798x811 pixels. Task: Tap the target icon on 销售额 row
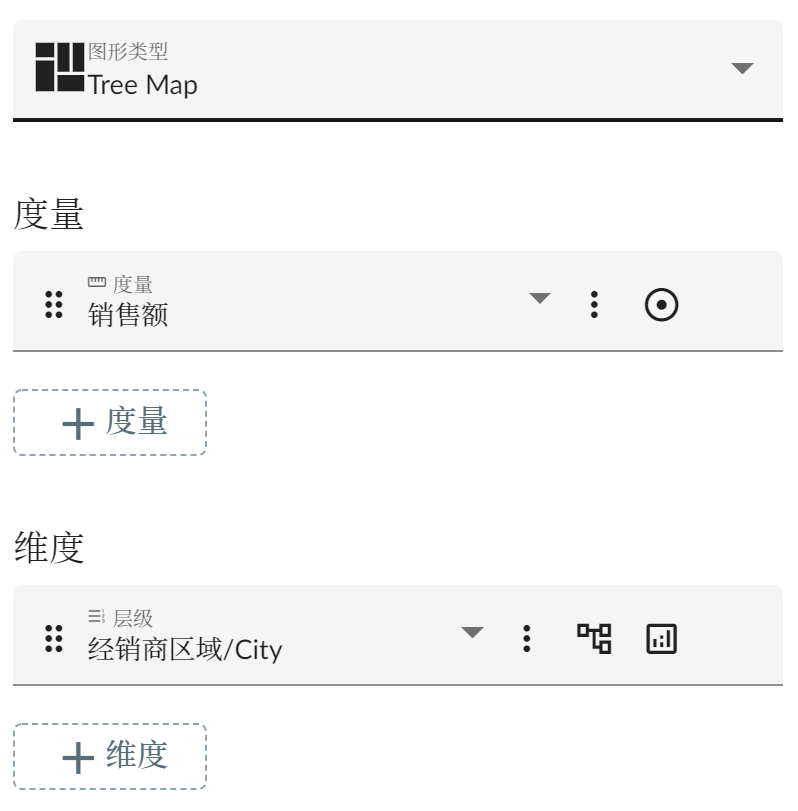[x=661, y=305]
